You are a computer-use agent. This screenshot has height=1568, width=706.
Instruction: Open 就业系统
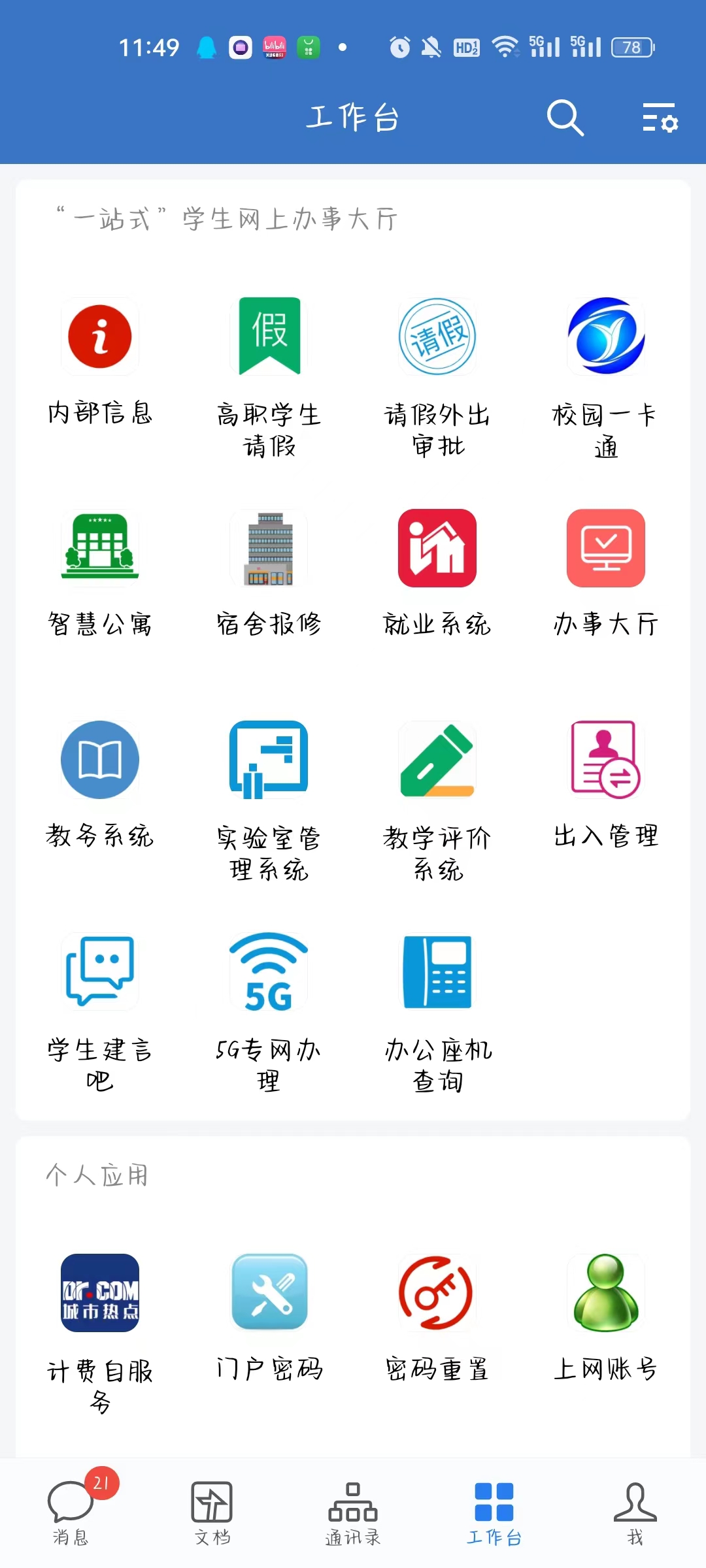(x=437, y=549)
